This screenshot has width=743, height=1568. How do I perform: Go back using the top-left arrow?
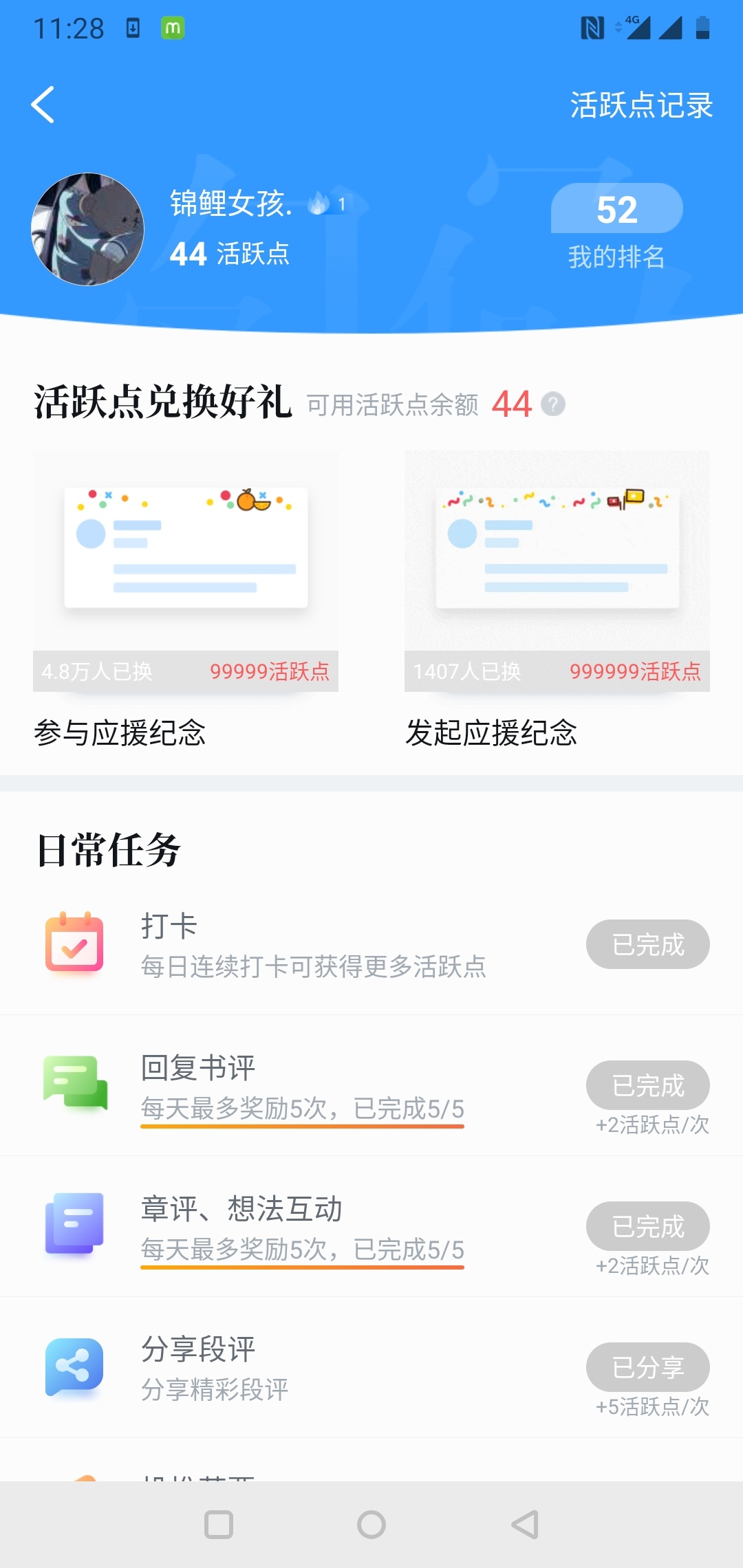(x=43, y=105)
